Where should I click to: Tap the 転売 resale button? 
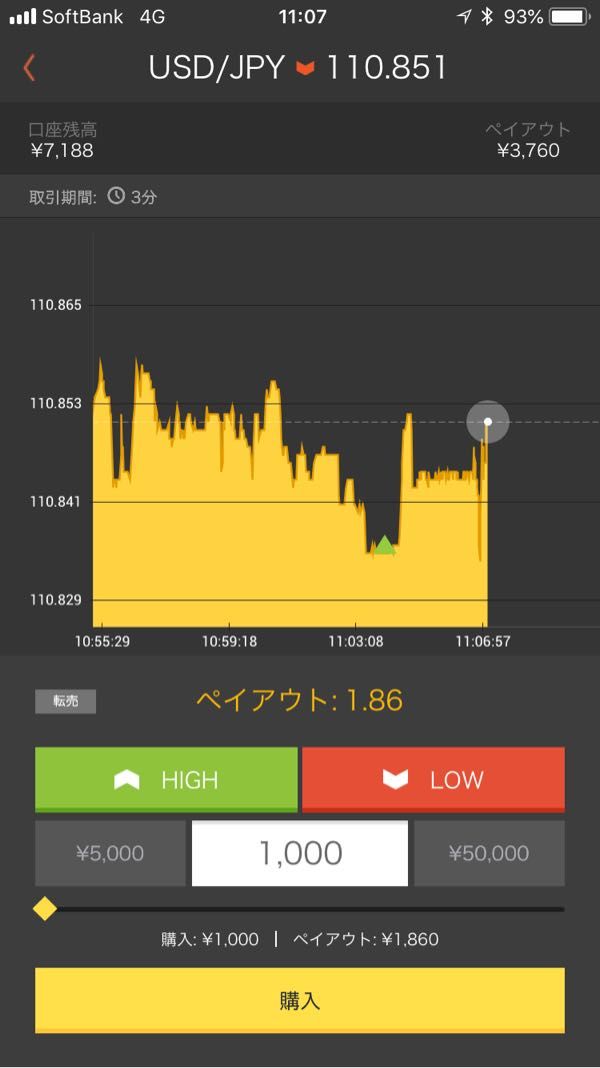coord(65,702)
